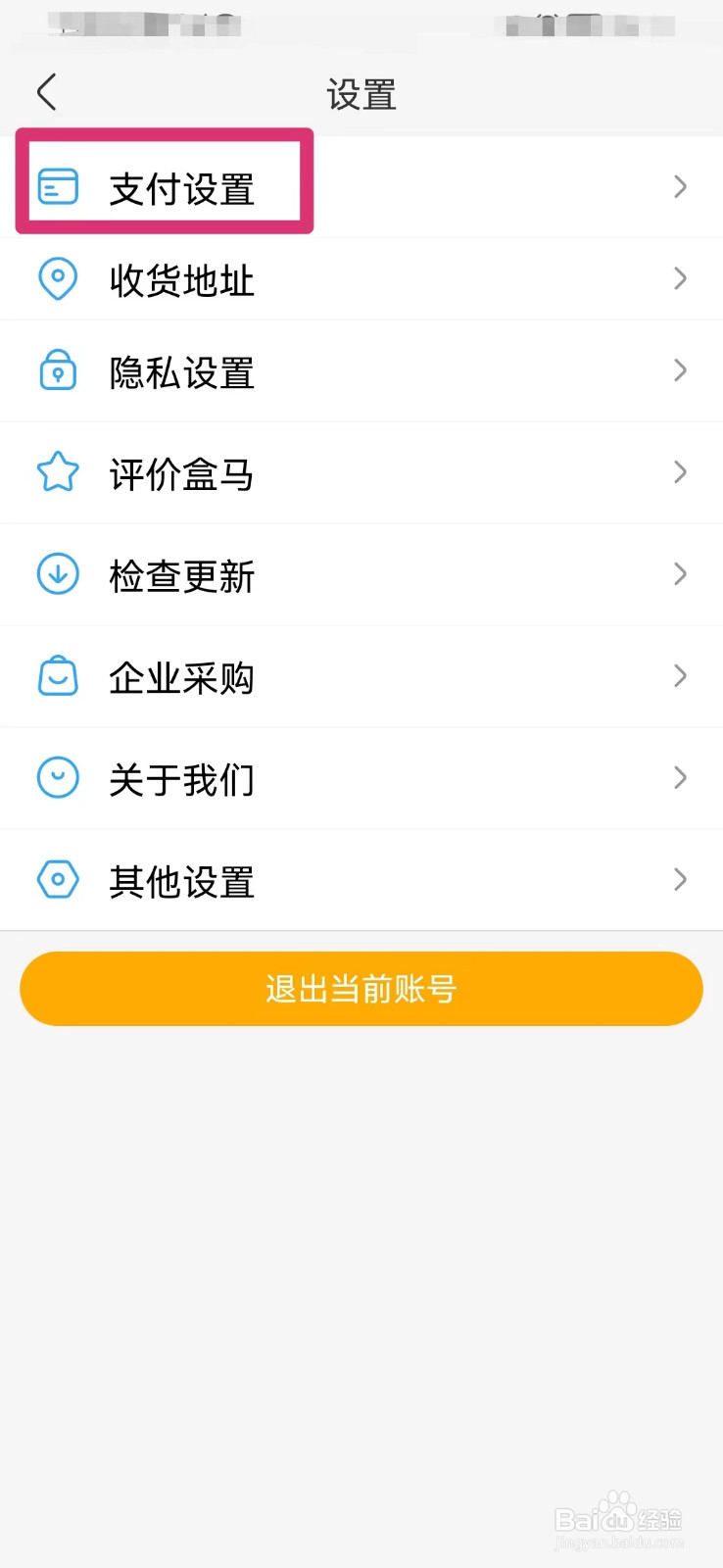Viewport: 723px width, 1568px height.
Task: View 关于我们 about us page
Action: [361, 779]
